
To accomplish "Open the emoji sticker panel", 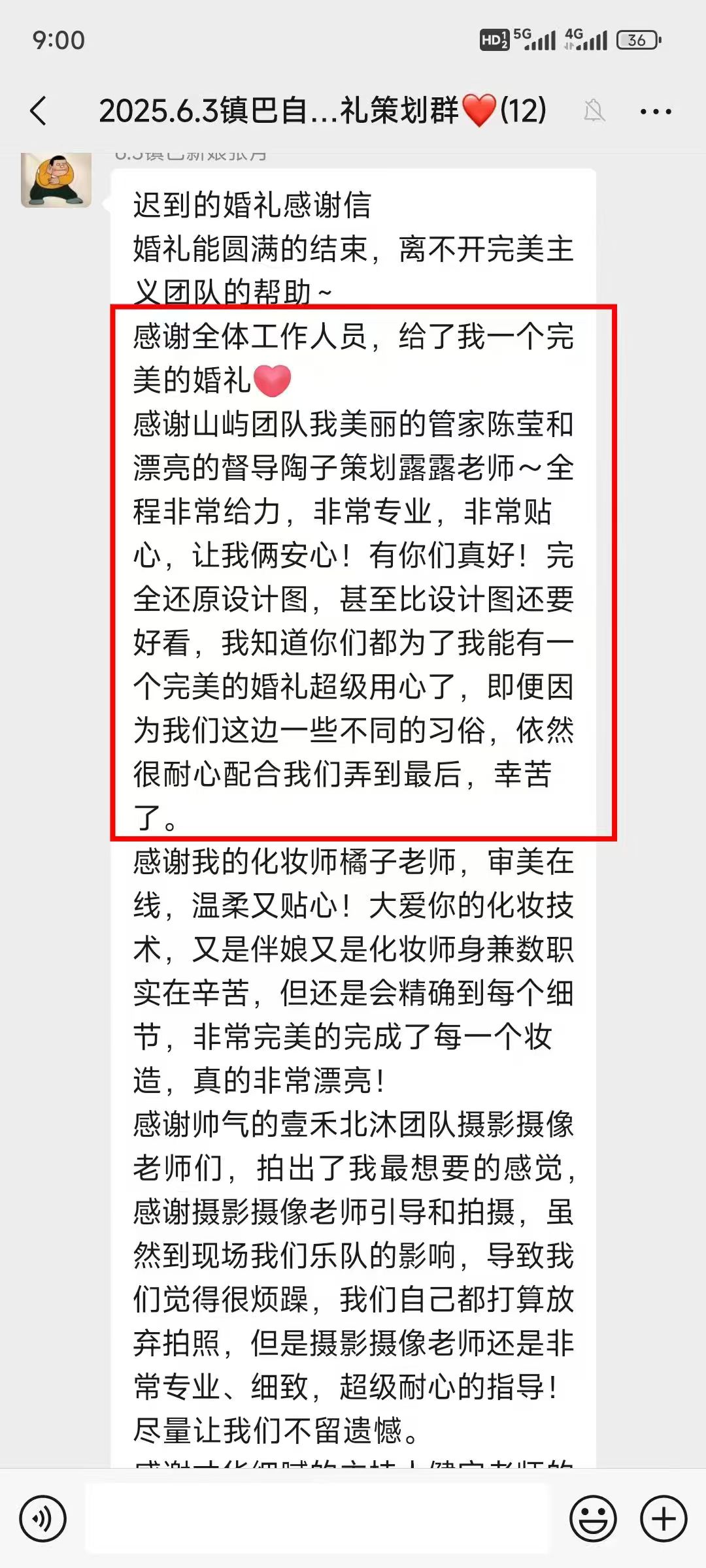I will click(x=593, y=1519).
